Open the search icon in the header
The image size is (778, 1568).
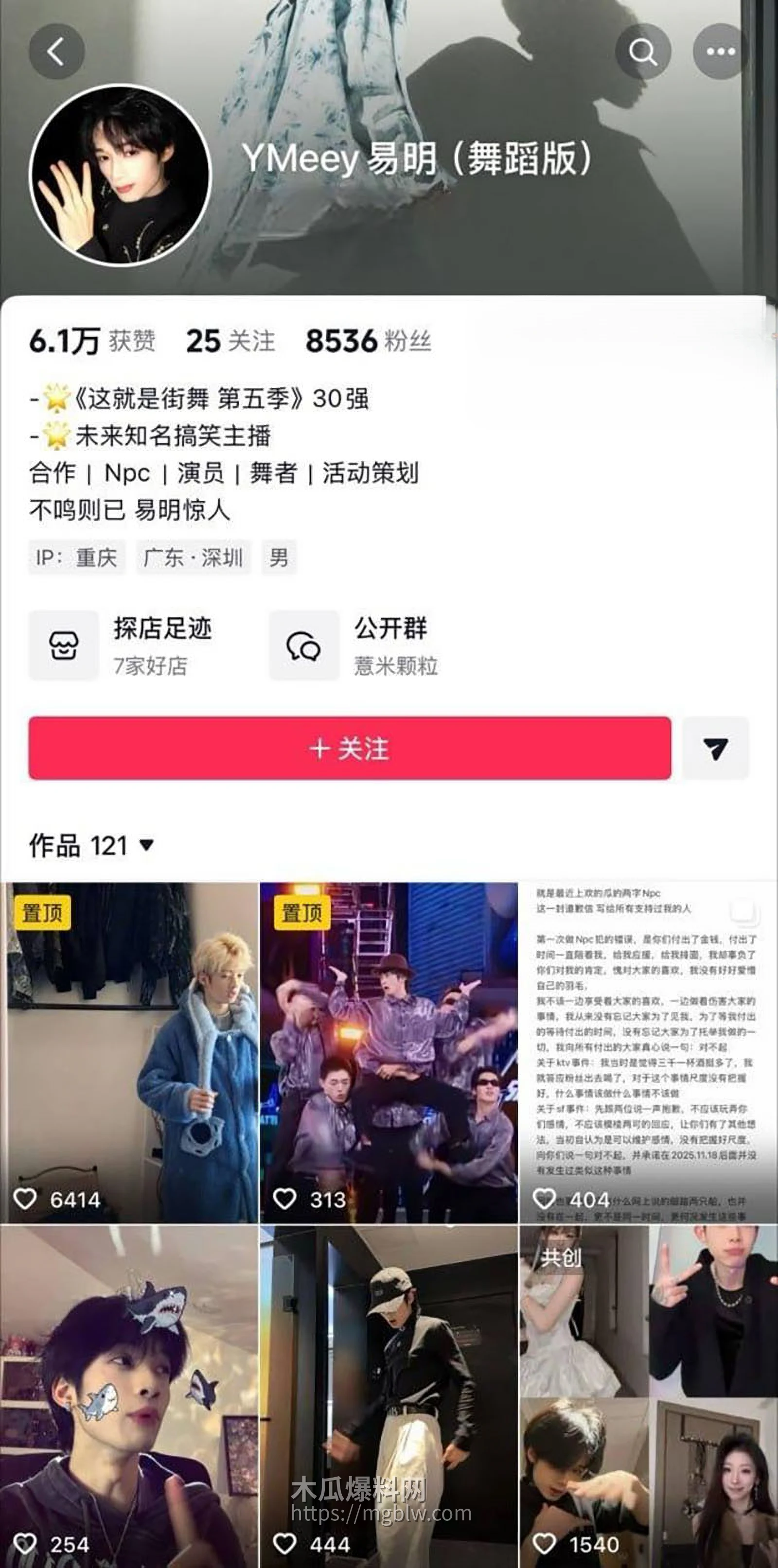click(643, 52)
